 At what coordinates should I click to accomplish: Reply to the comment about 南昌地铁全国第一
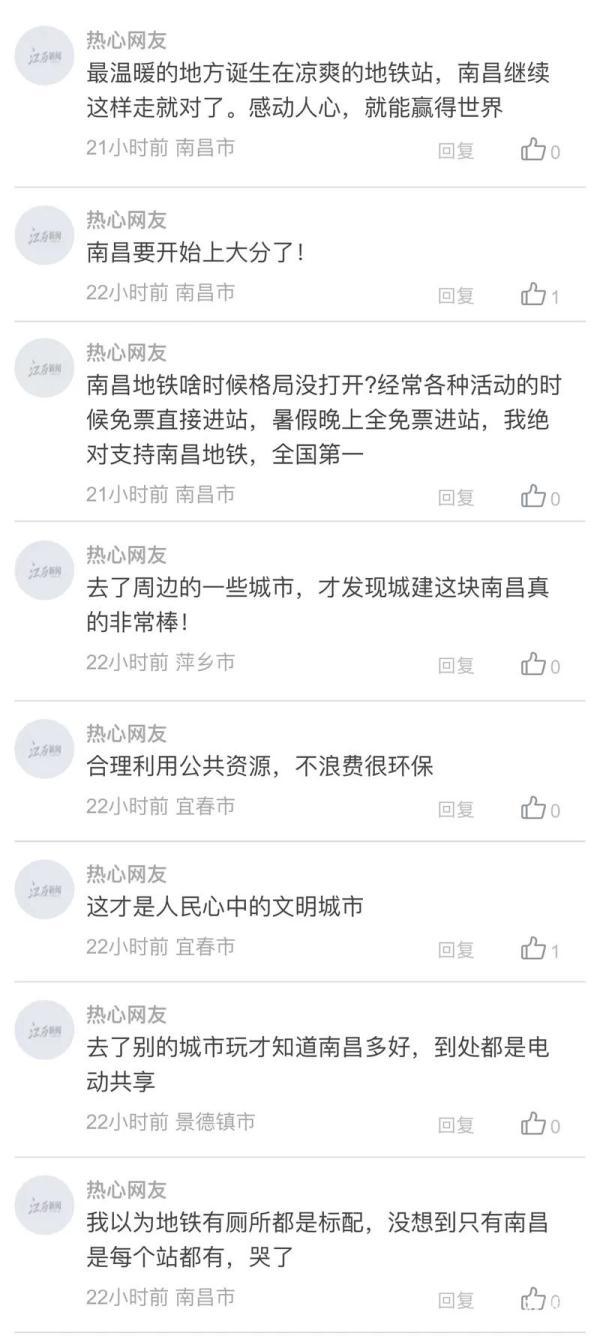[456, 497]
